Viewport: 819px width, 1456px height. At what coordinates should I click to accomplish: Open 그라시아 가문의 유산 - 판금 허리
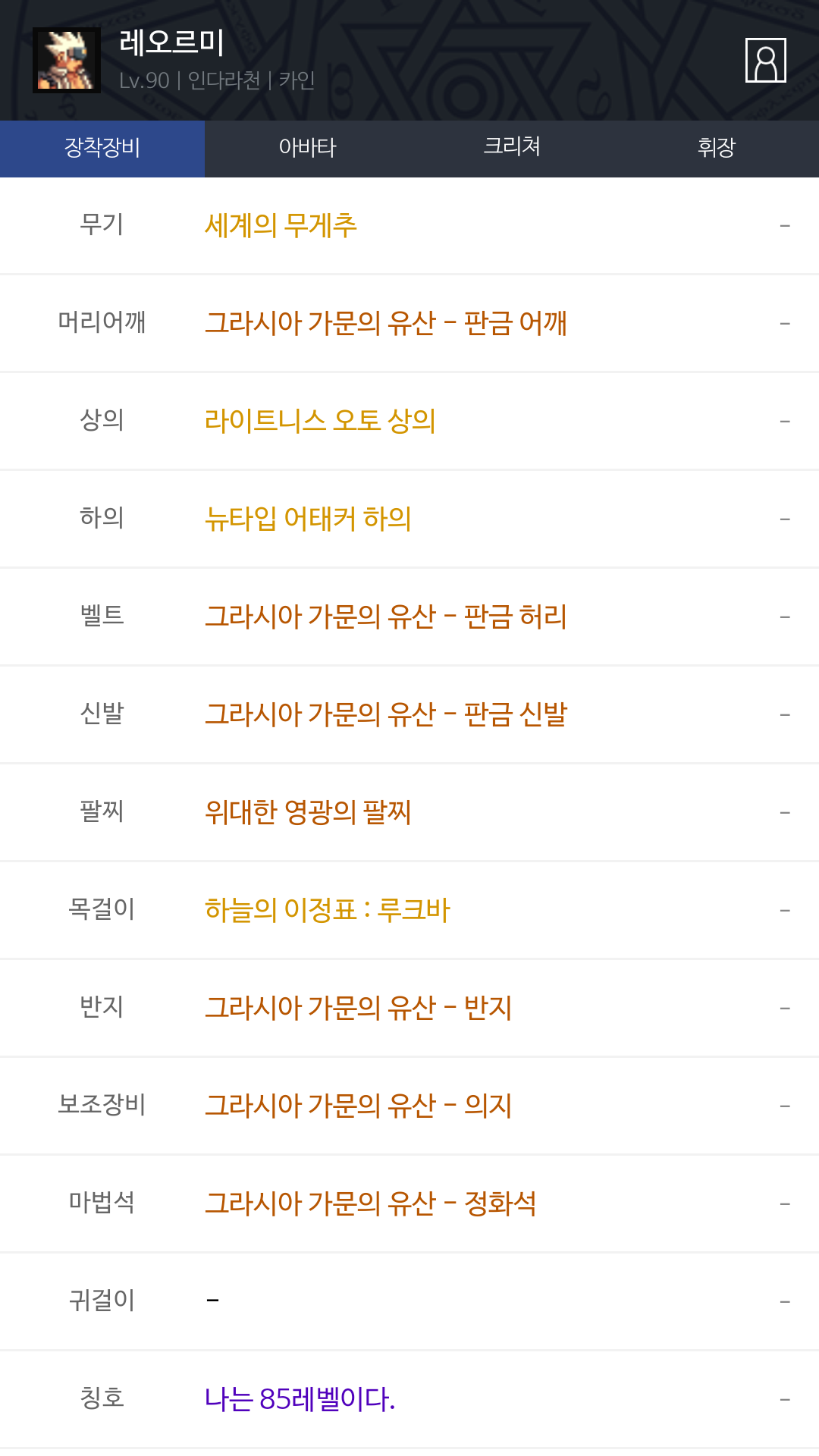385,617
